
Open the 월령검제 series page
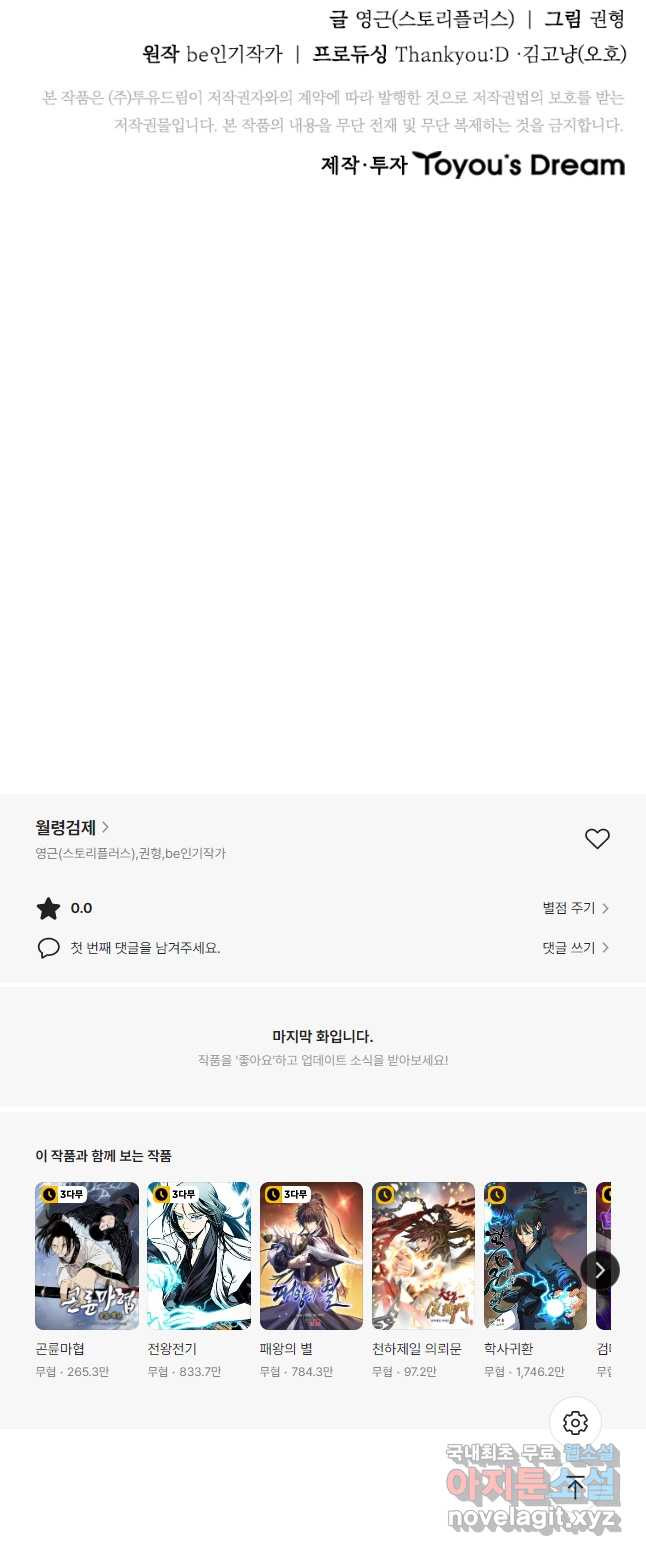pos(72,827)
